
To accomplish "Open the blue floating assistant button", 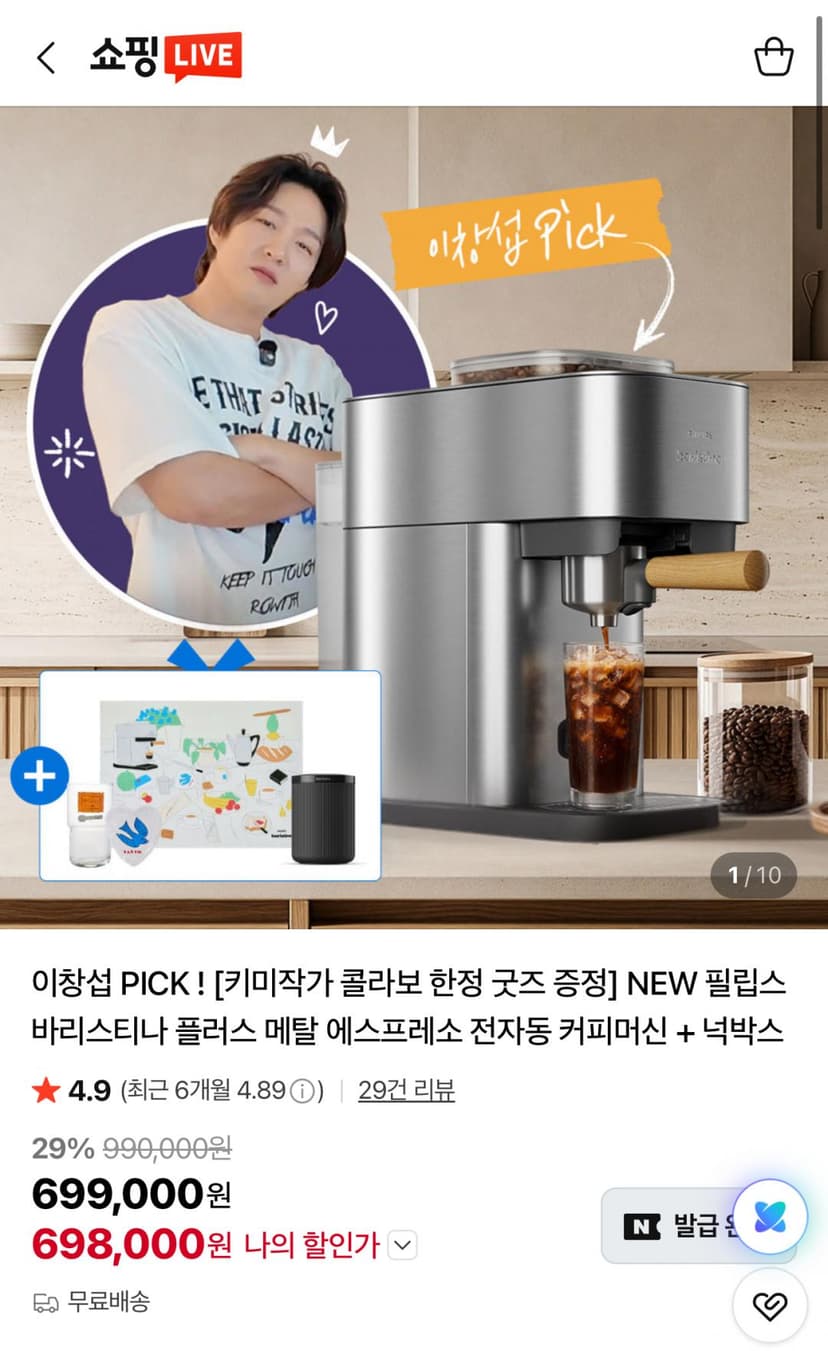I will tap(769, 1217).
